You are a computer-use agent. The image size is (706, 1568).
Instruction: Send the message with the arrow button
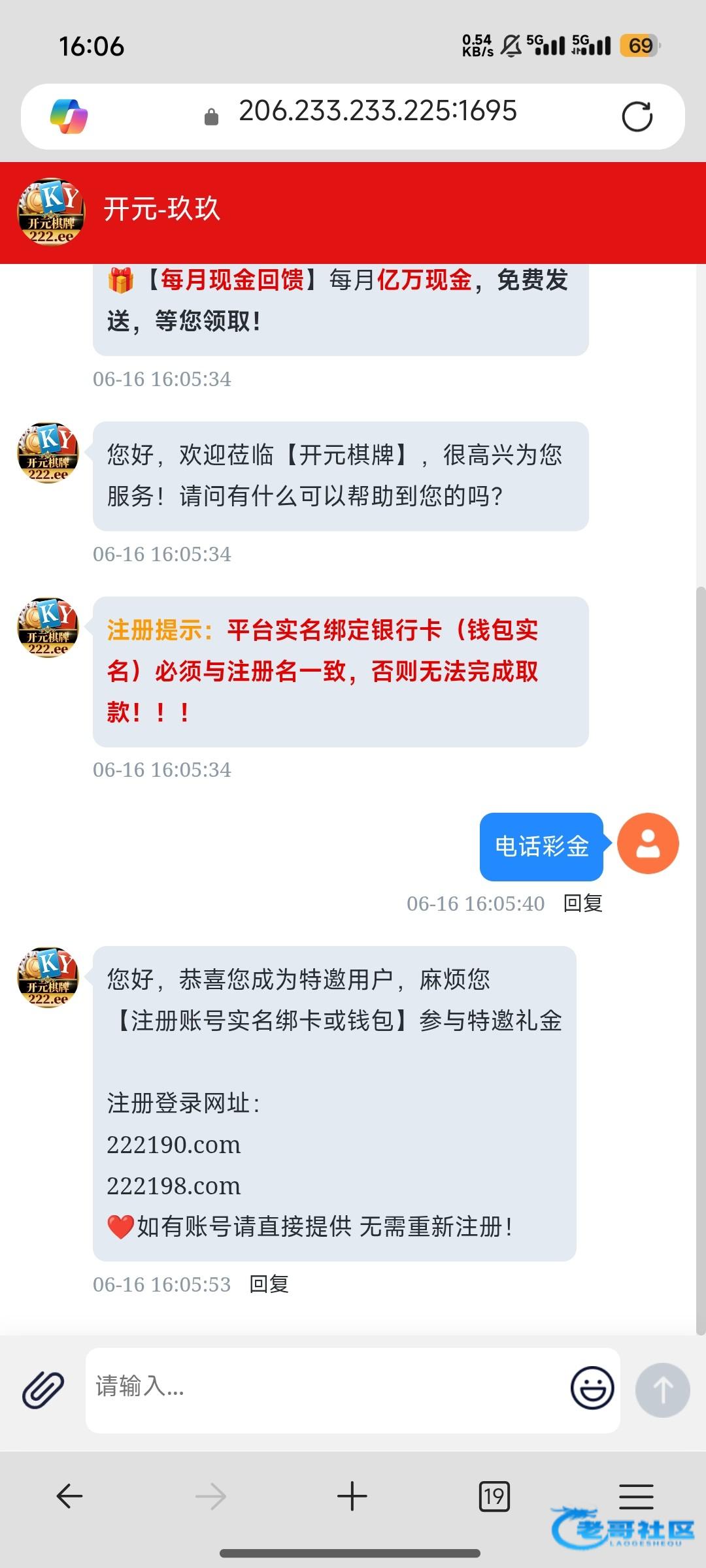coord(662,1390)
